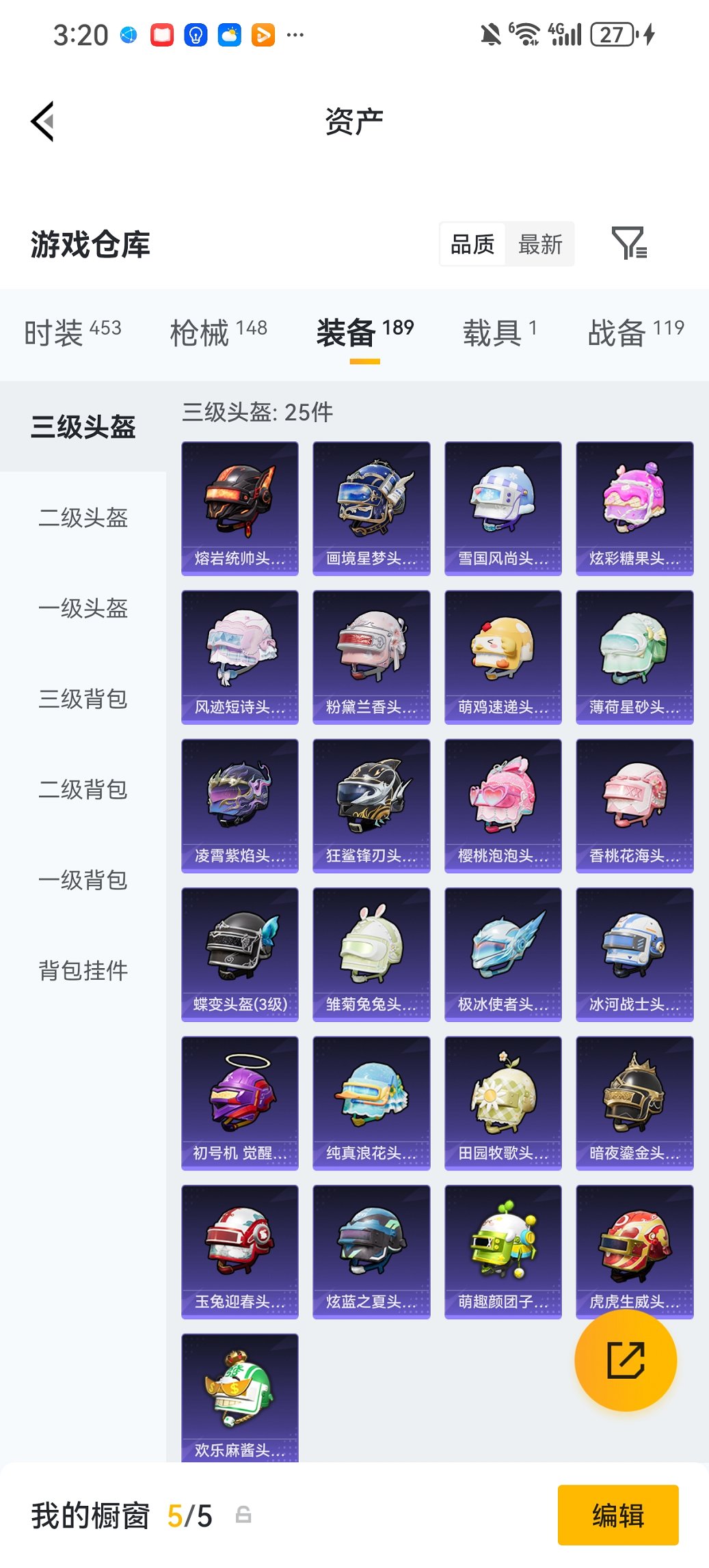The width and height of the screenshot is (709, 1568).
Task: Open the filter icon beside 最新
Action: [x=628, y=244]
